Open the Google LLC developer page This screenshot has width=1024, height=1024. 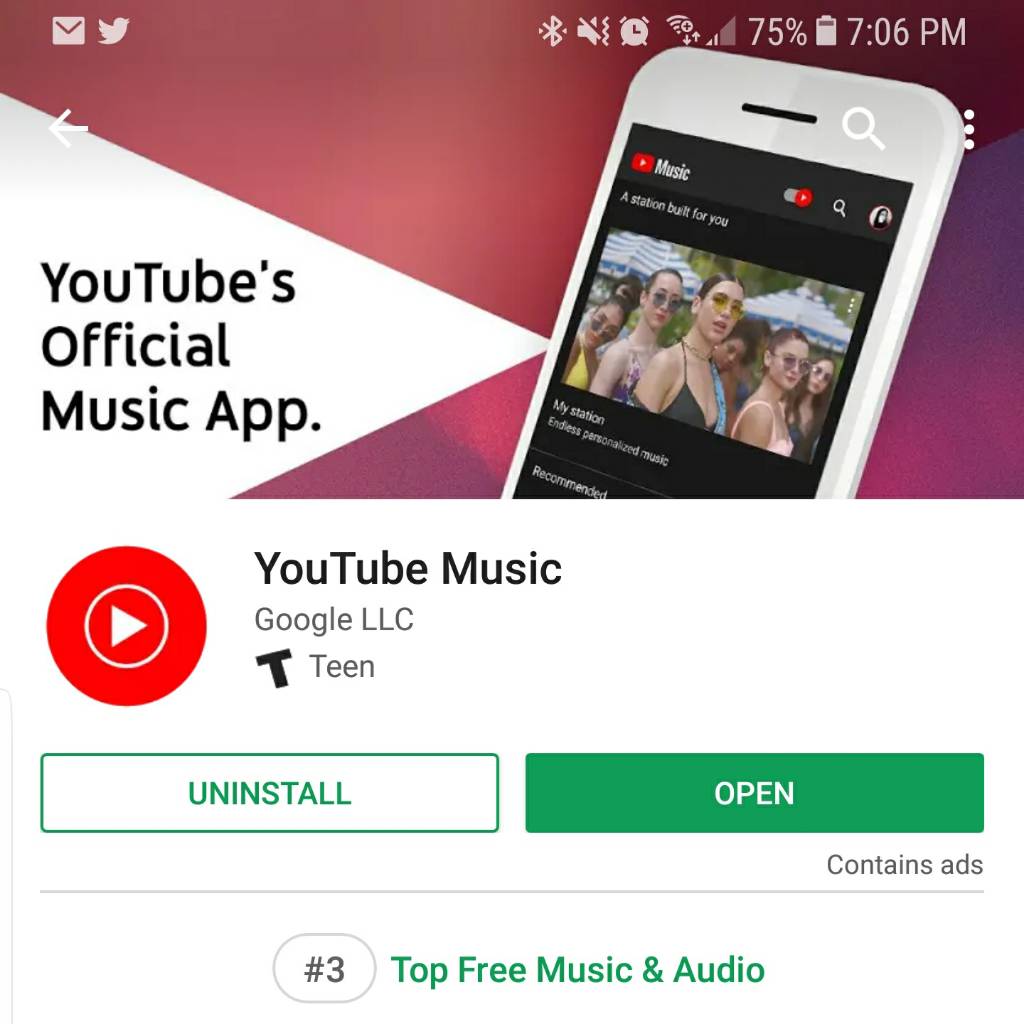point(333,620)
